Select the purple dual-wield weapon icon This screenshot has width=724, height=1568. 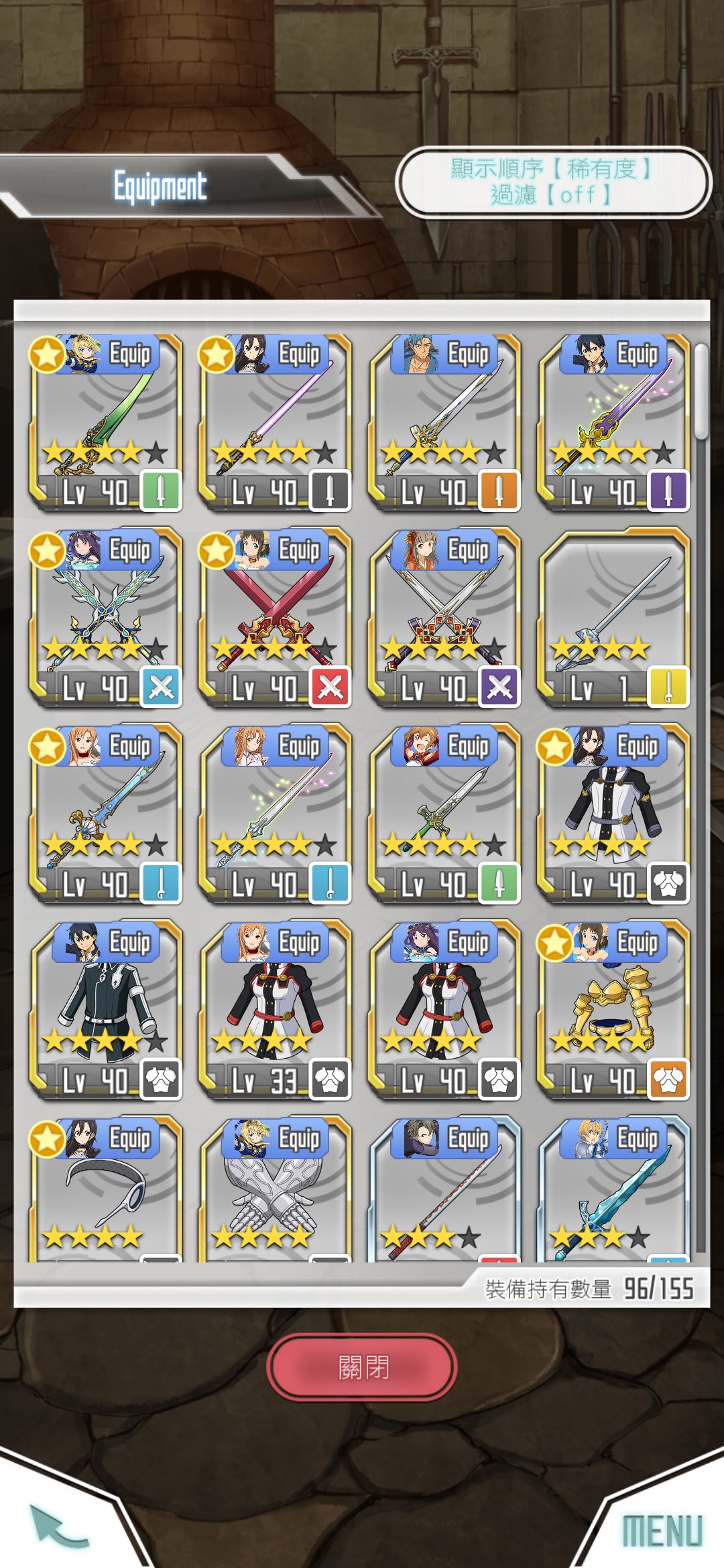coord(499,687)
